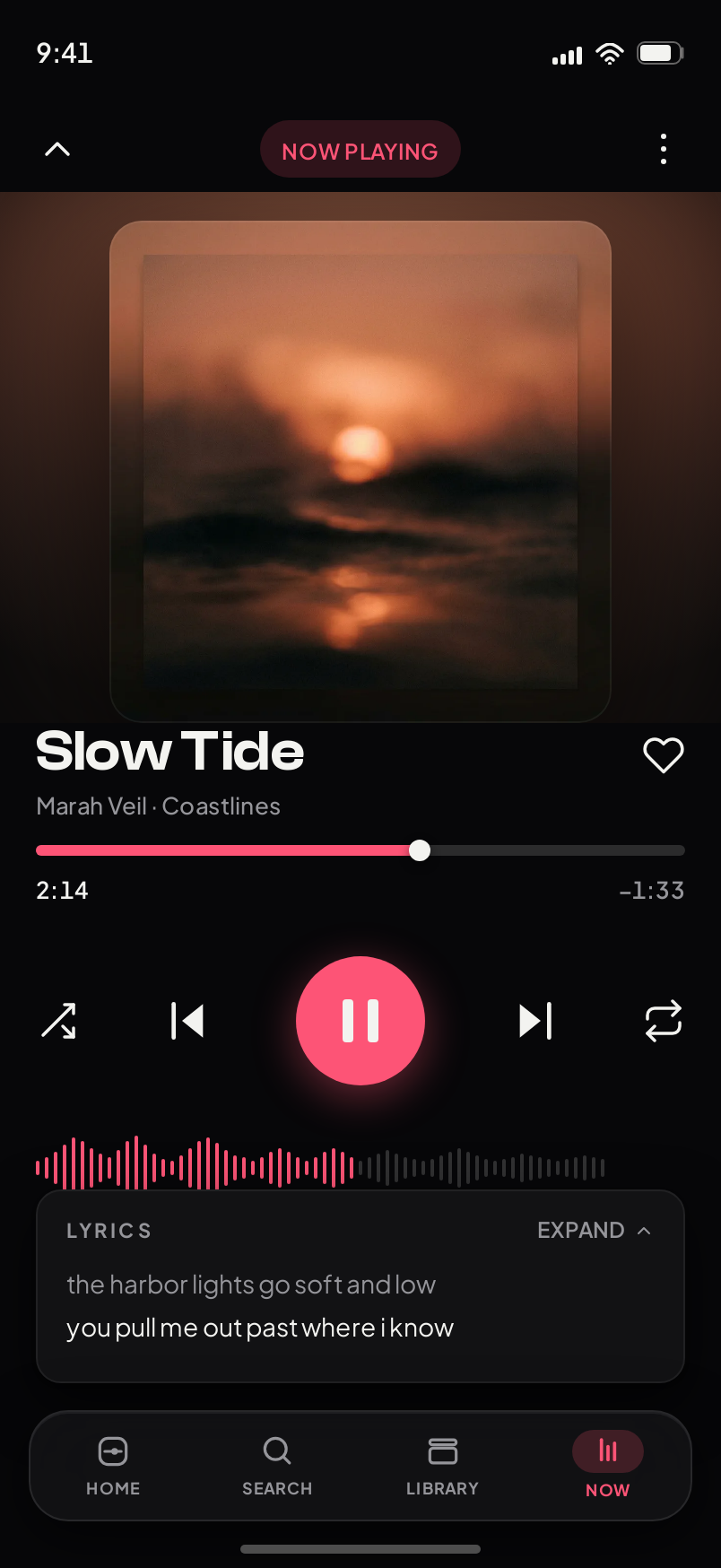
Task: Skip to the previous track
Action: click(187, 1021)
